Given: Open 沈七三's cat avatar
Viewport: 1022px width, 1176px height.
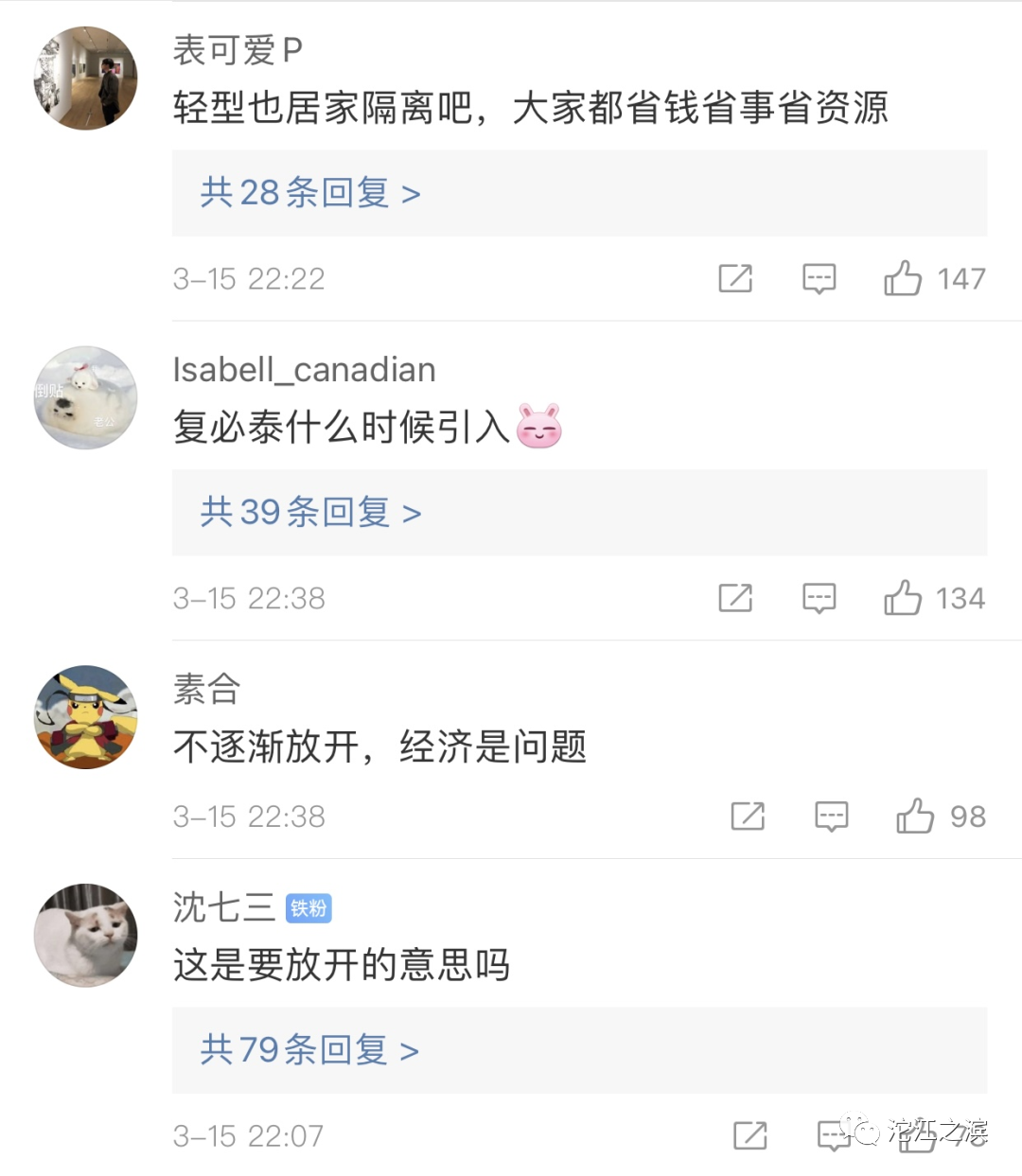Looking at the screenshot, I should (x=85, y=935).
